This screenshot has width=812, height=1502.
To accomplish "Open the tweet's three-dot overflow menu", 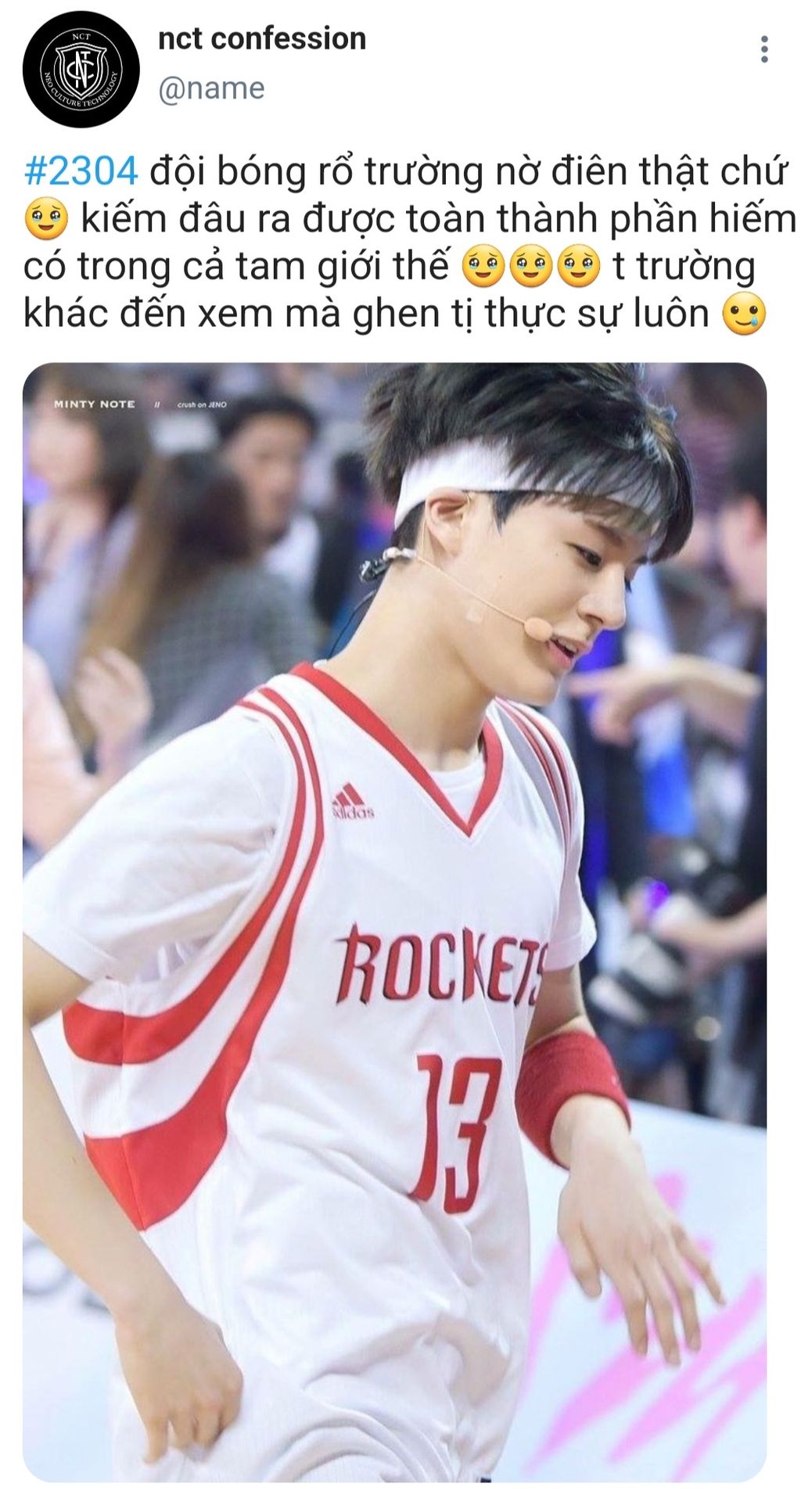I will click(x=764, y=49).
